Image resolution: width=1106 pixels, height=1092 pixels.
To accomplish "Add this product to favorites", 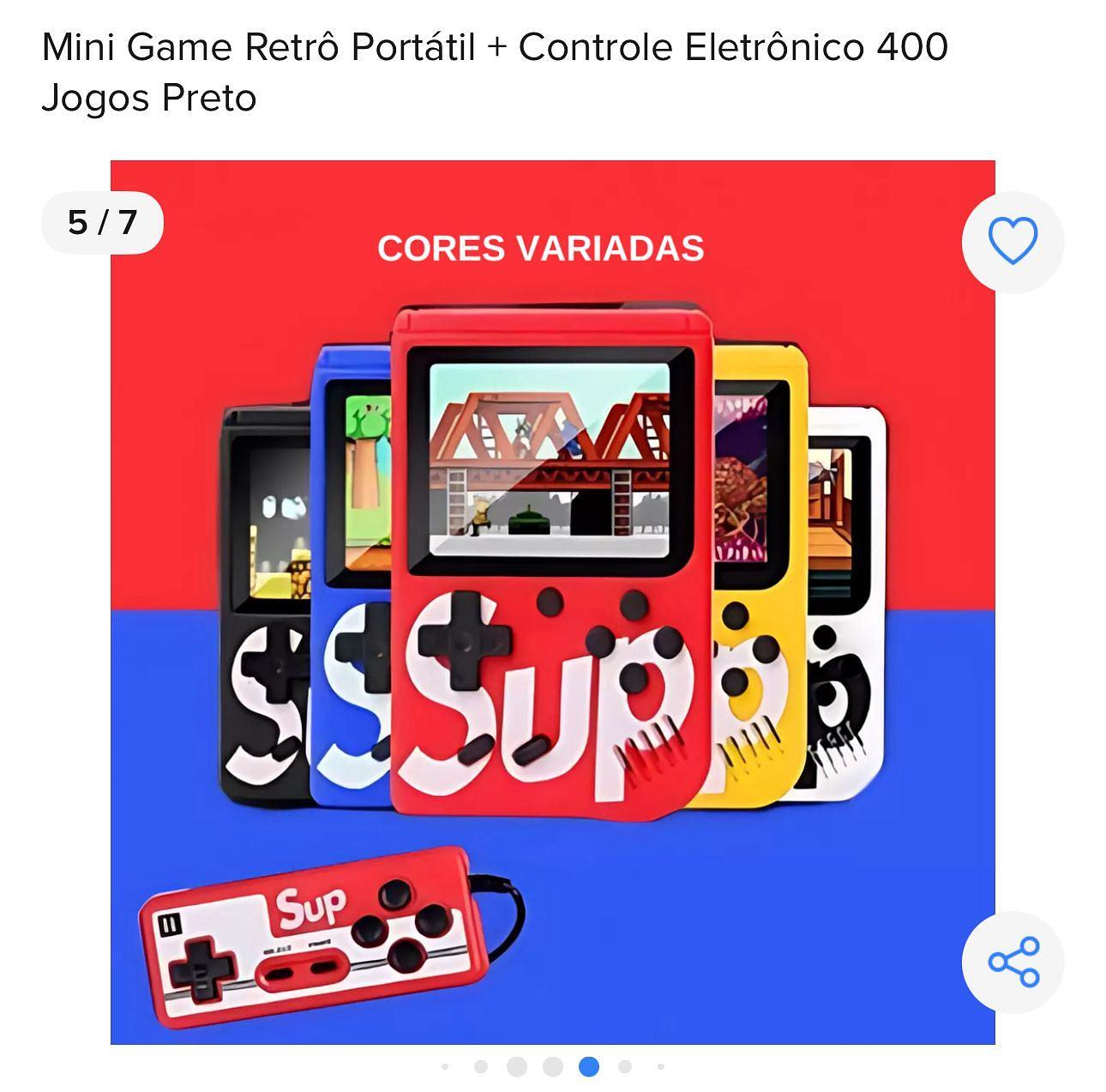I will click(x=1013, y=241).
